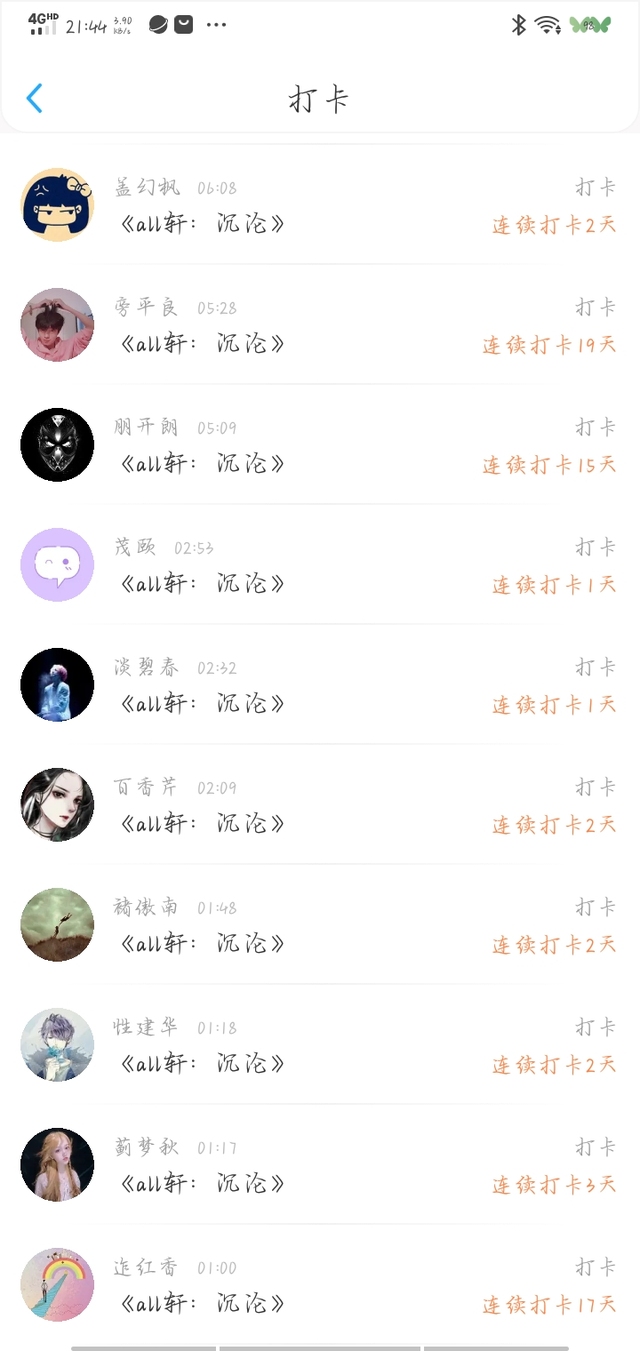
Task: Select 茂鸥's check-in row
Action: (320, 566)
